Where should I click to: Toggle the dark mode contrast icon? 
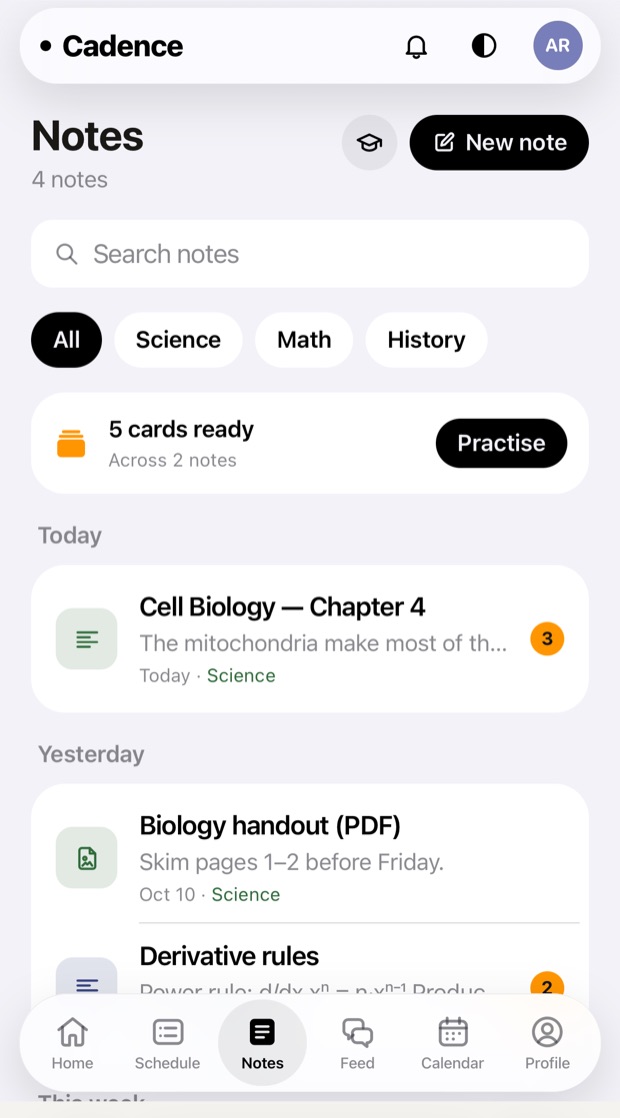pyautogui.click(x=484, y=46)
